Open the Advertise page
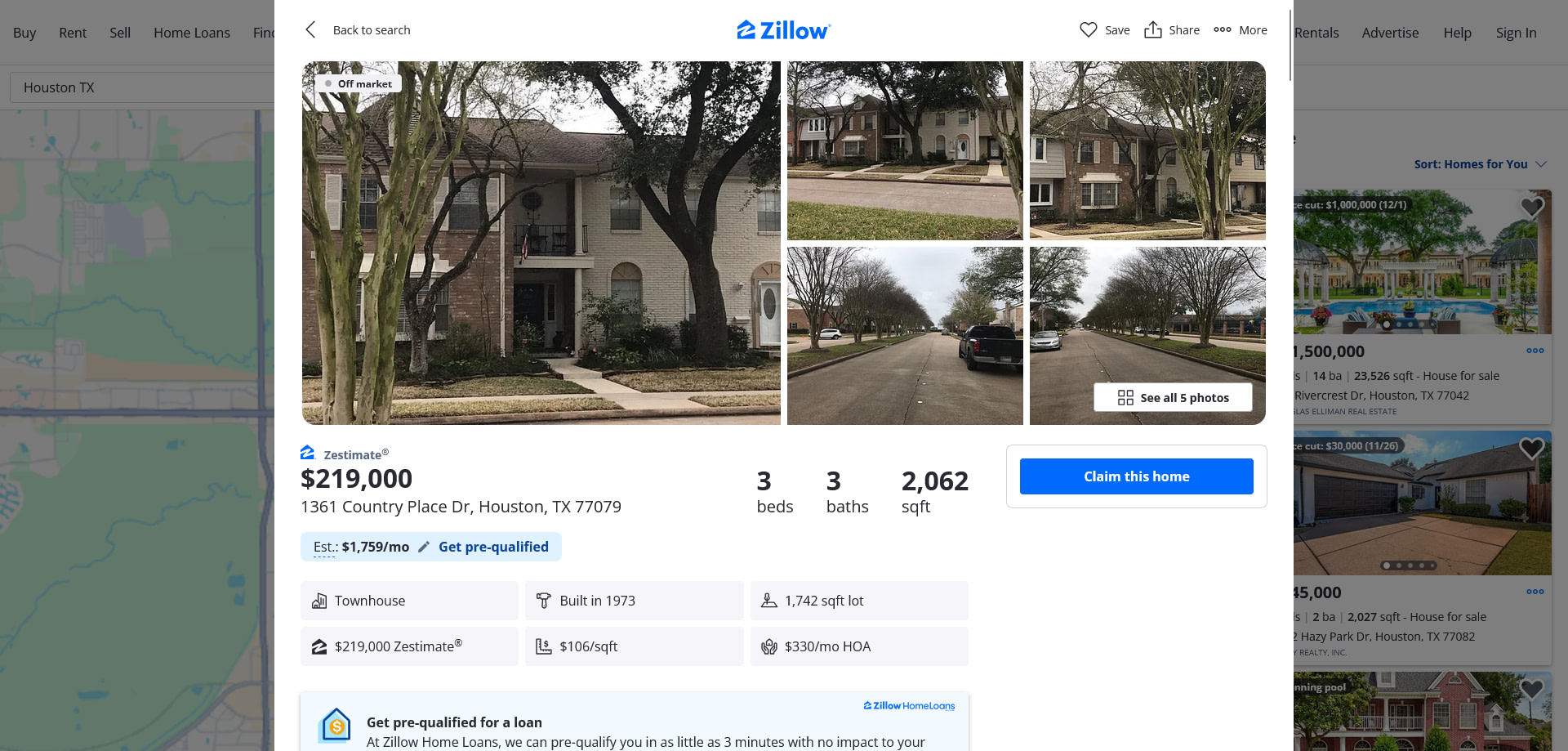Screen dimensions: 1568x751 (x=1390, y=33)
